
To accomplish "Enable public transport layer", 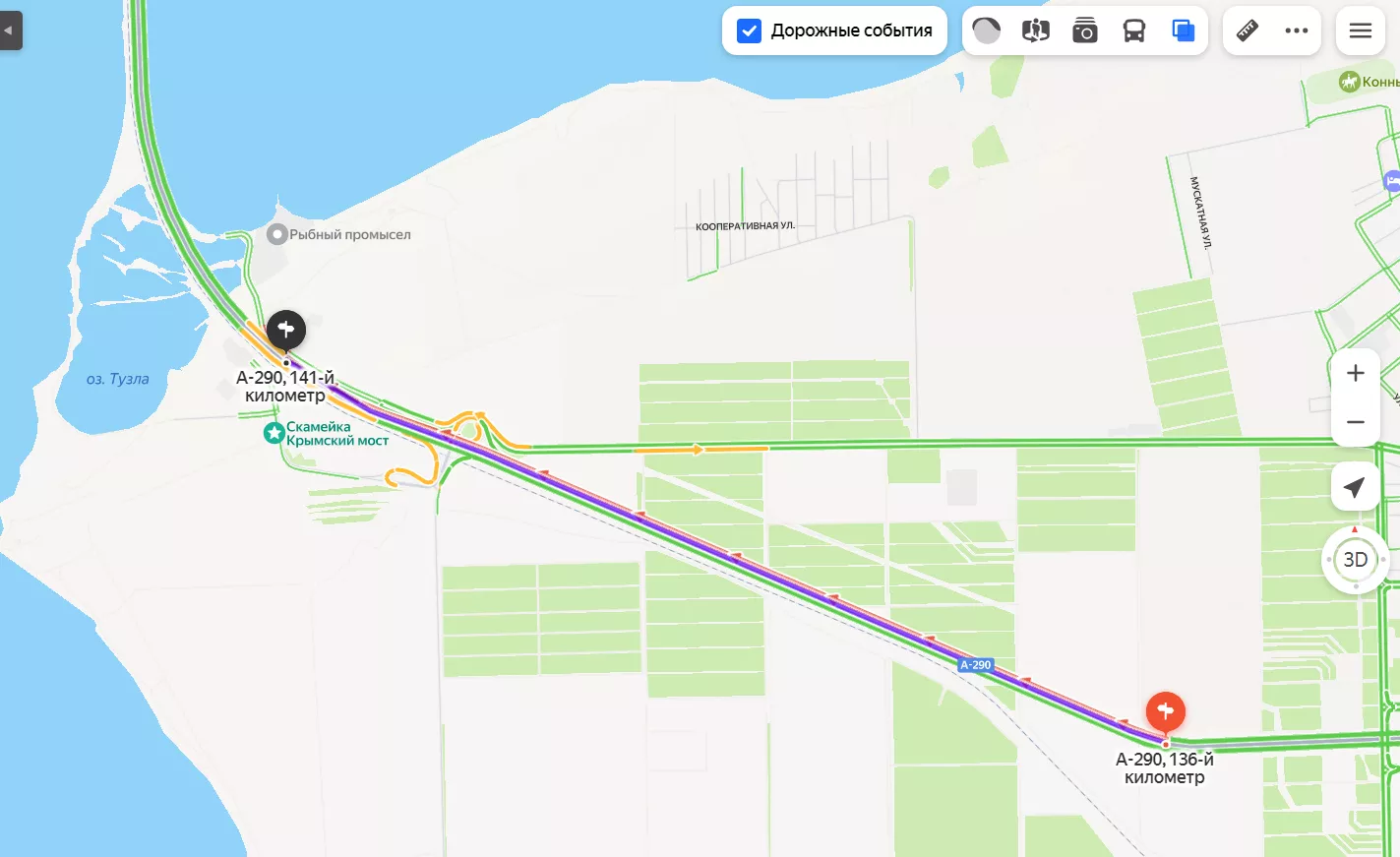I will coord(1133,31).
